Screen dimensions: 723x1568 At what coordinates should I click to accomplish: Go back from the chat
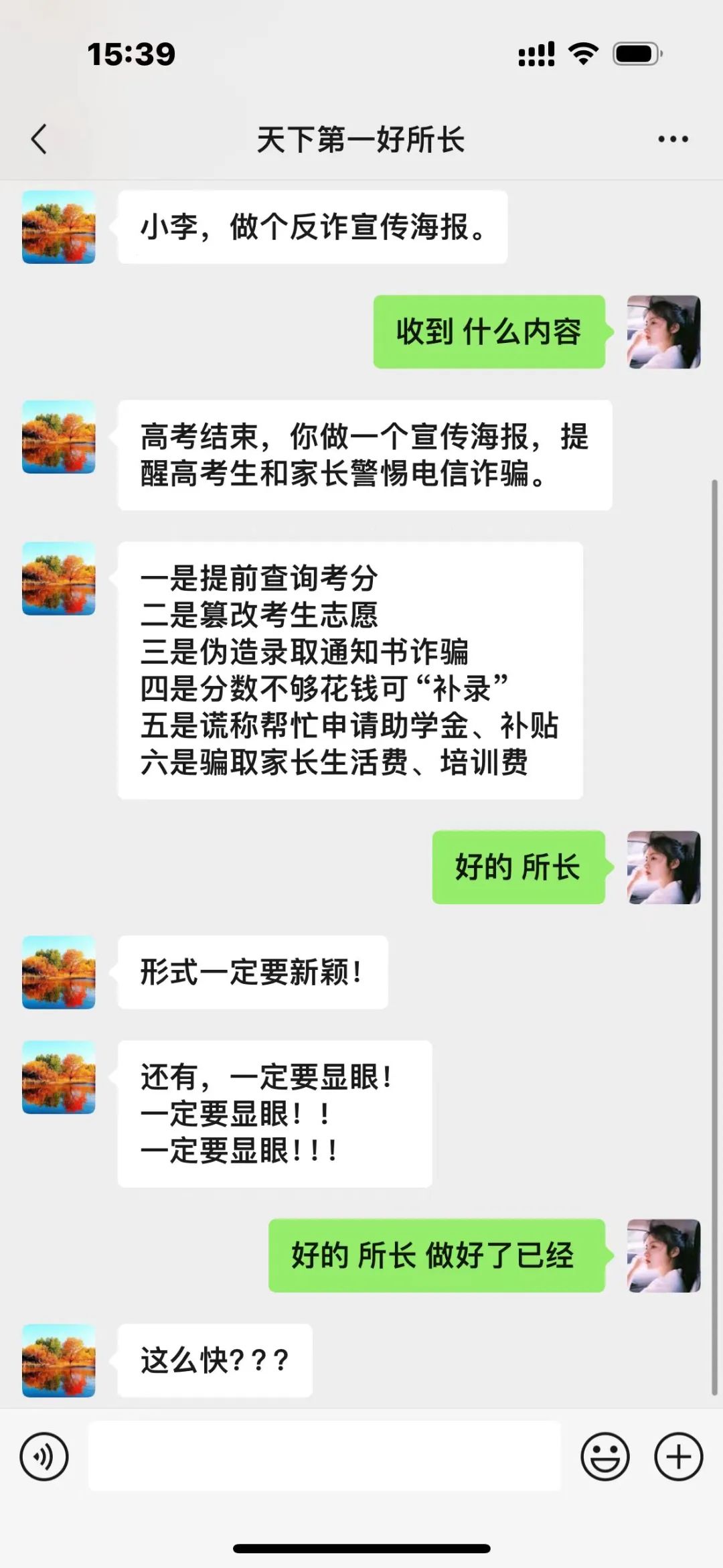39,139
